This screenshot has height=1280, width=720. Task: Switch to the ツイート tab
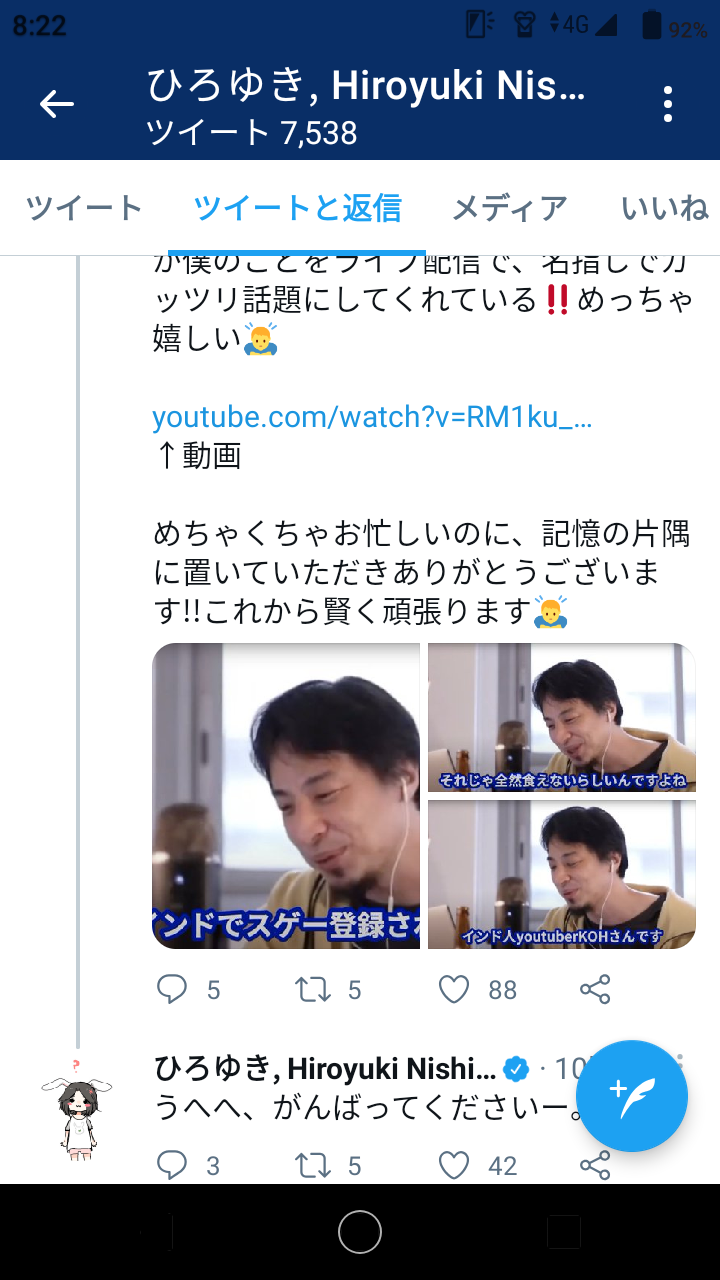84,208
